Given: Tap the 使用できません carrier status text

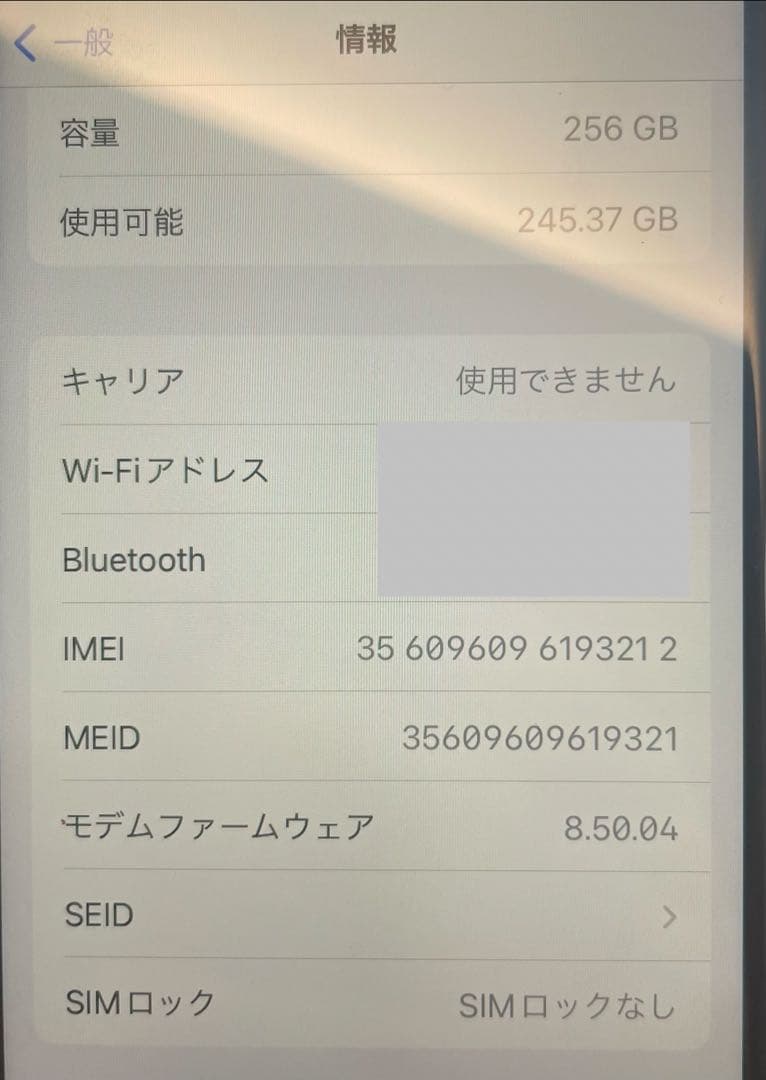Looking at the screenshot, I should 565,380.
